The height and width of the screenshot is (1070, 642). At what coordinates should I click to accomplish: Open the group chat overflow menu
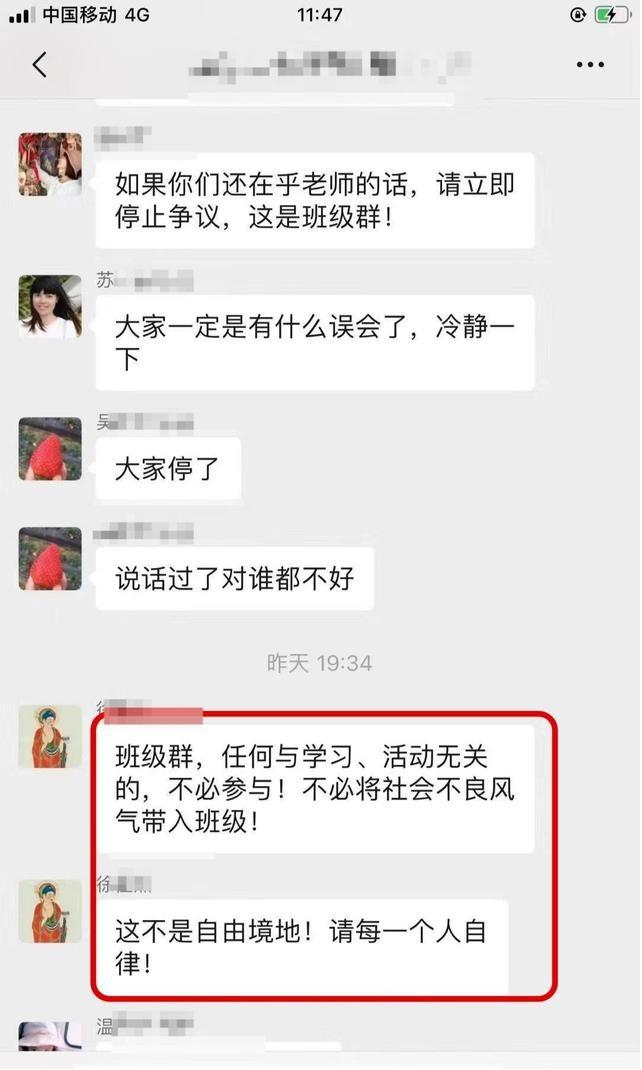591,66
